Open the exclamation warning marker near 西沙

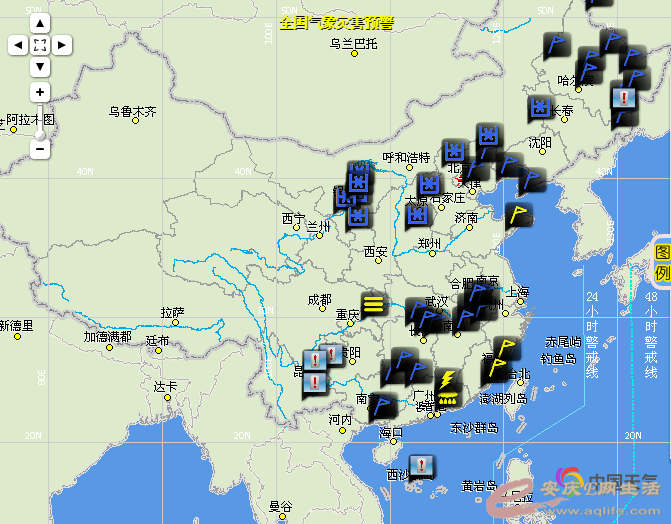pyautogui.click(x=424, y=466)
